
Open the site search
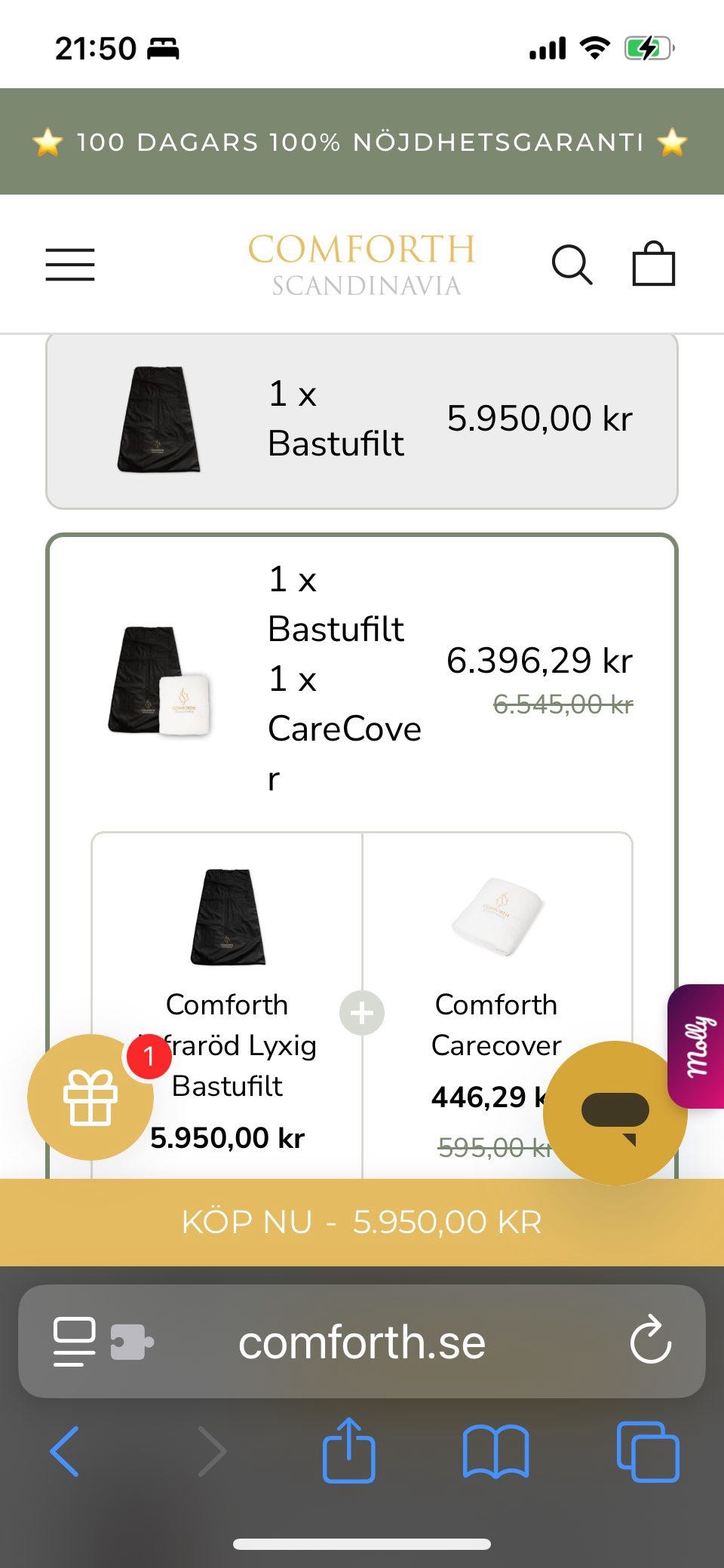[572, 265]
